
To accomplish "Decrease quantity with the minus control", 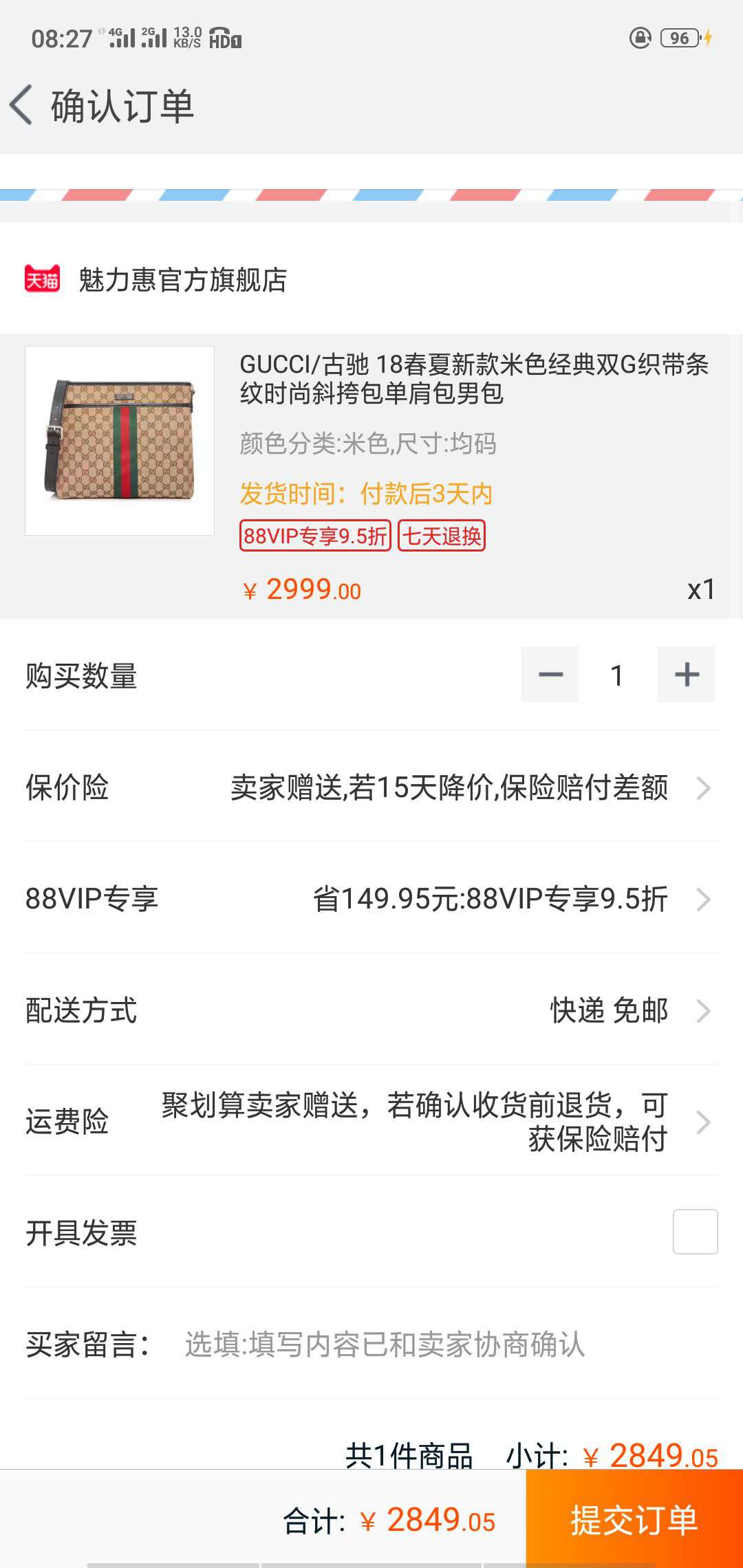I will tap(549, 675).
